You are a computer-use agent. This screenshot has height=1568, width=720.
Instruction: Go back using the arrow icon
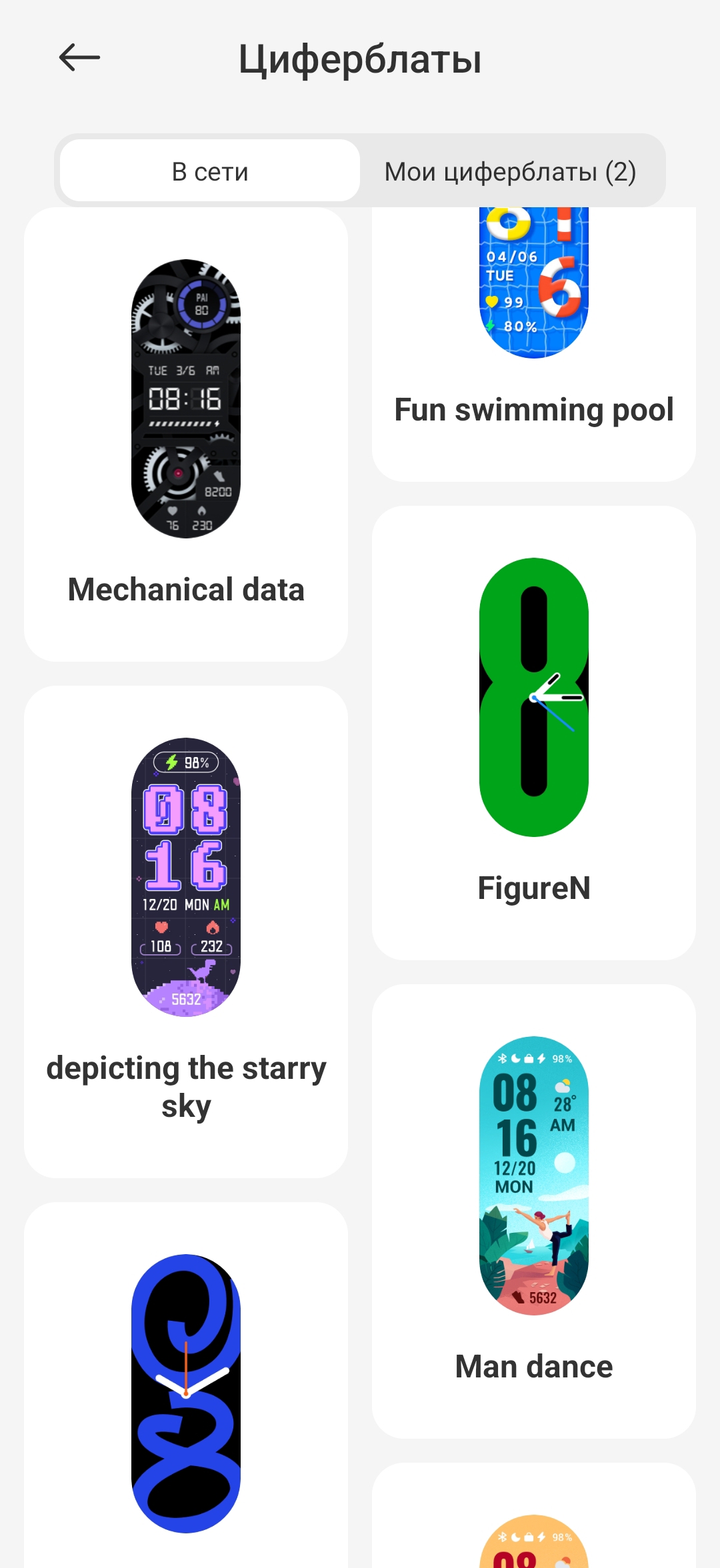click(x=79, y=58)
